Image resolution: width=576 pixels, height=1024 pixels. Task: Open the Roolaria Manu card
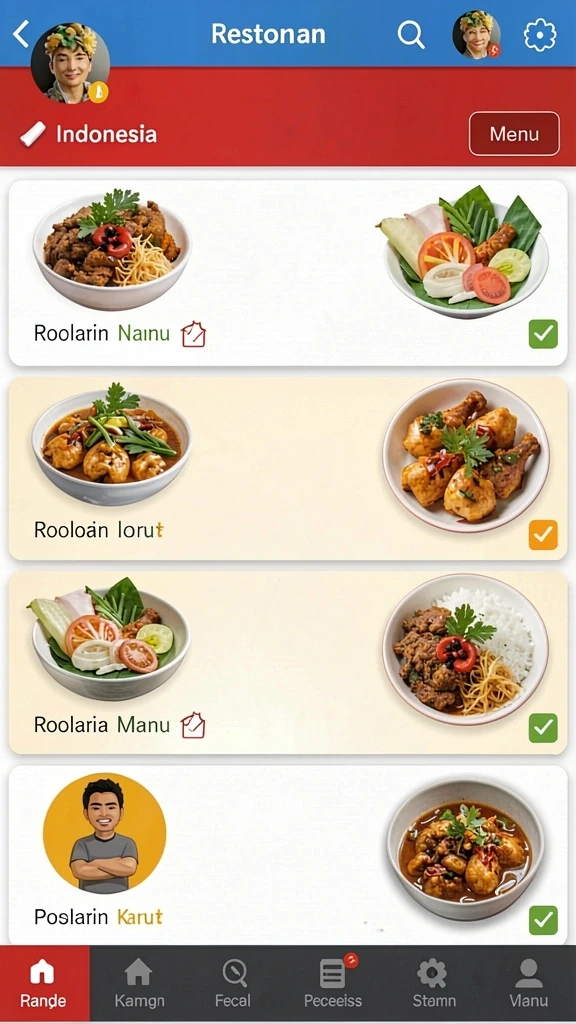(x=287, y=663)
